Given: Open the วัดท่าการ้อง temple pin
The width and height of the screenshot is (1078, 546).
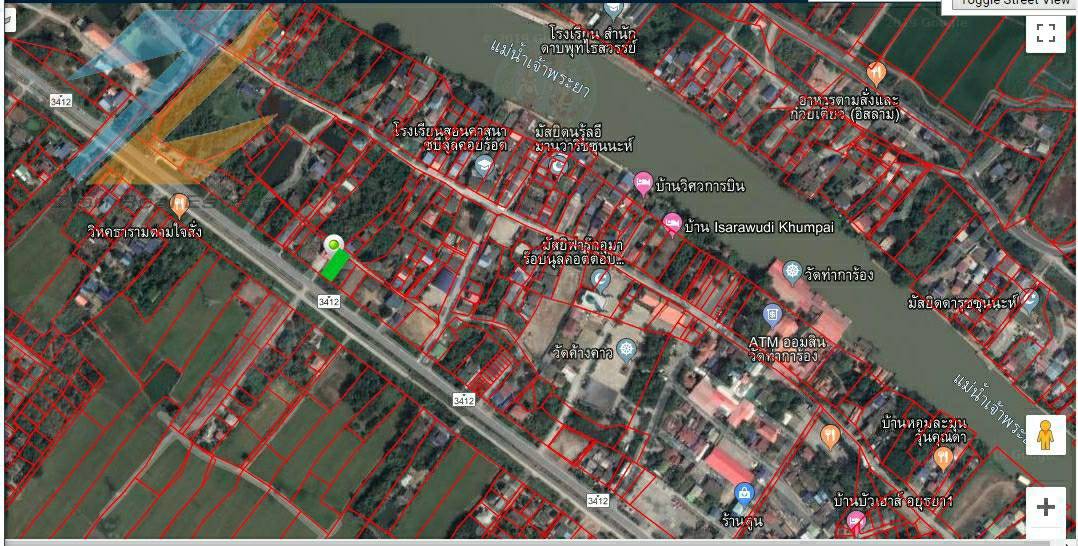Looking at the screenshot, I should [792, 272].
